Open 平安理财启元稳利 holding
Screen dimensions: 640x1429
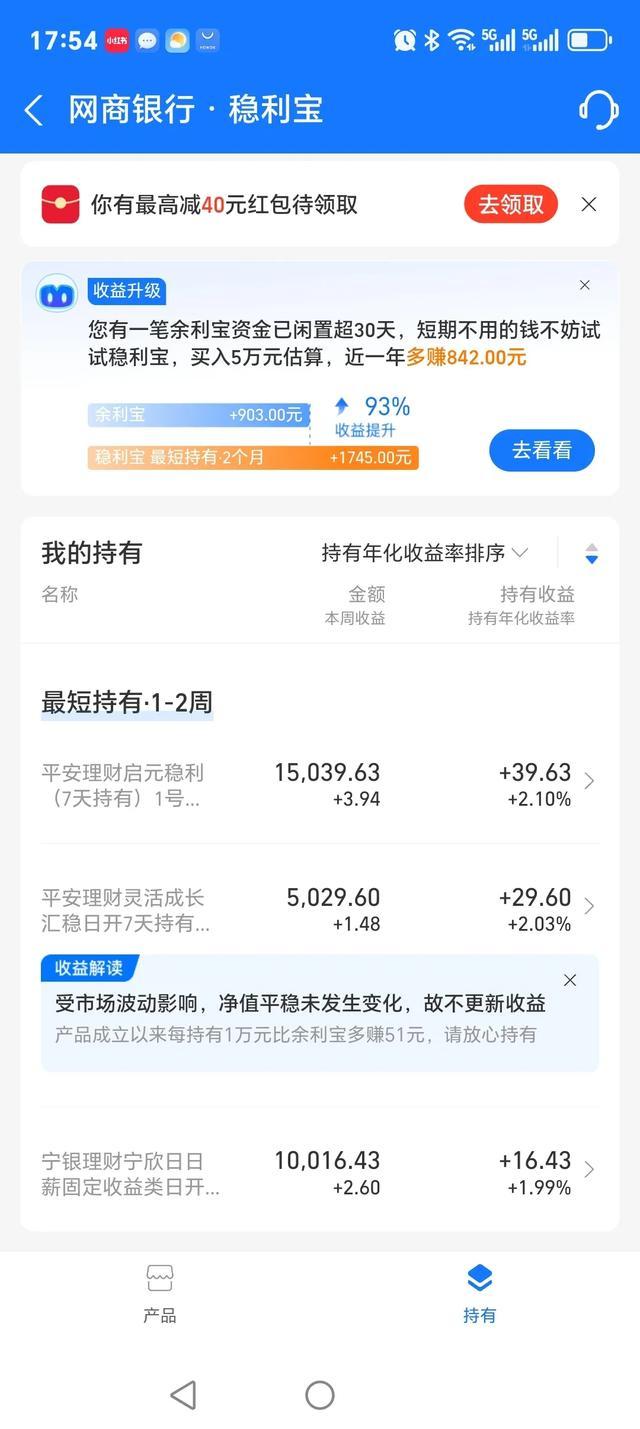[x=320, y=785]
